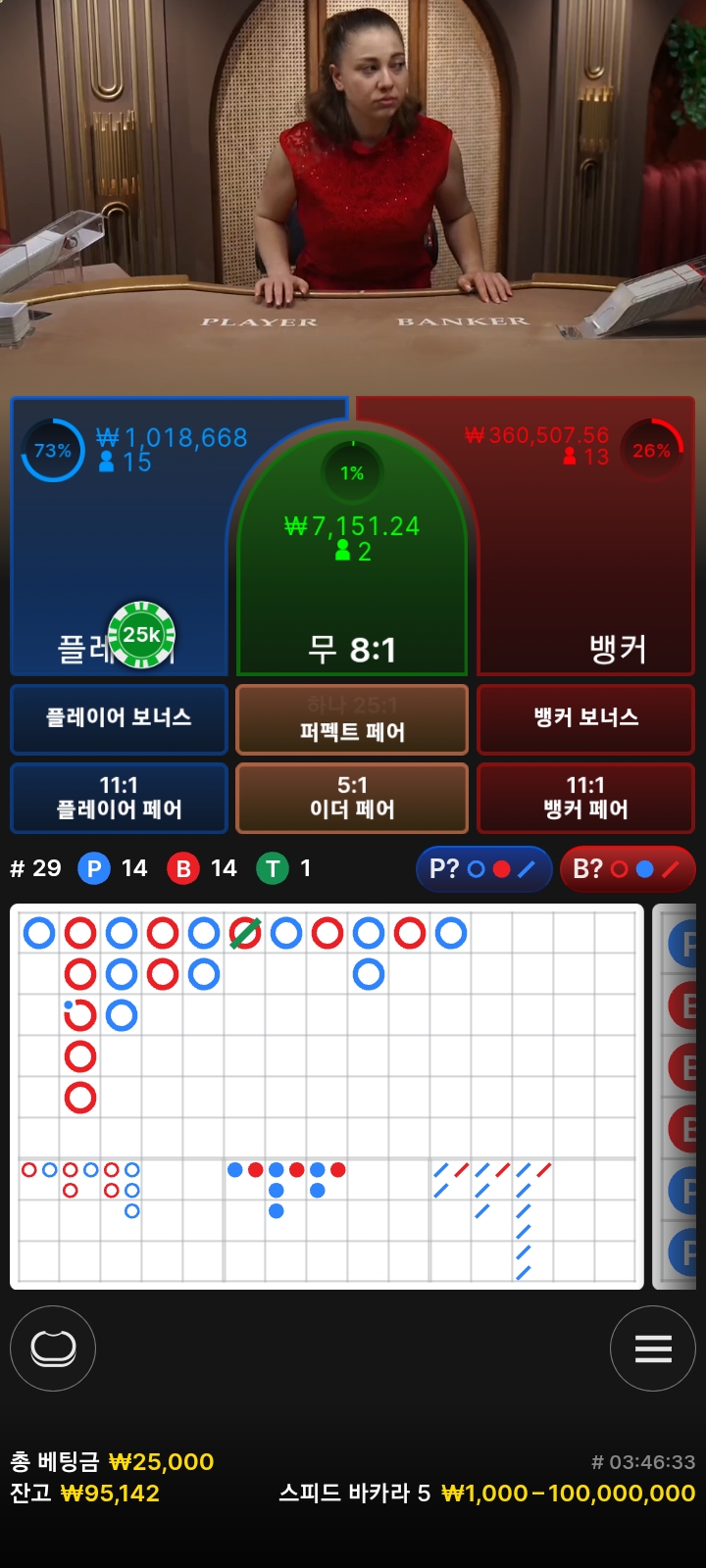Image resolution: width=706 pixels, height=1568 pixels.
Task: Open the big road scoreboard
Action: pos(327,1029)
